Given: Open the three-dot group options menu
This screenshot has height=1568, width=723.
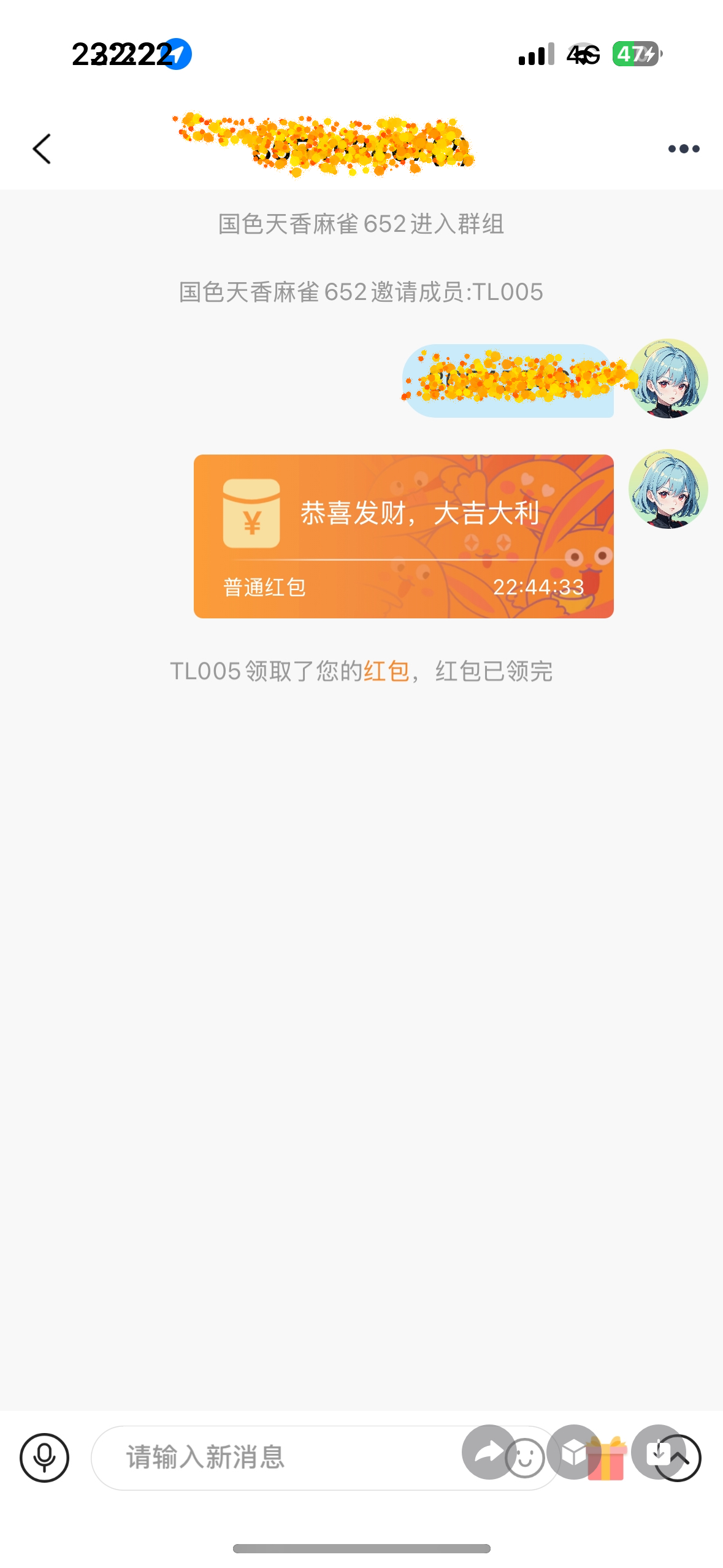Looking at the screenshot, I should tap(683, 149).
